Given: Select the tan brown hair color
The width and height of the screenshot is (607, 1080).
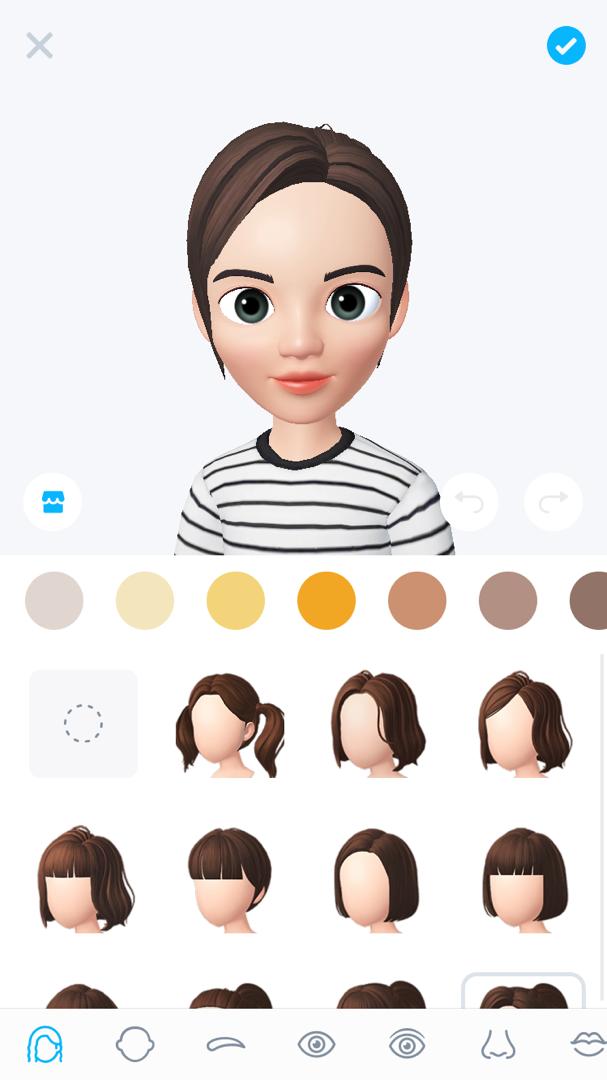Looking at the screenshot, I should tap(417, 601).
